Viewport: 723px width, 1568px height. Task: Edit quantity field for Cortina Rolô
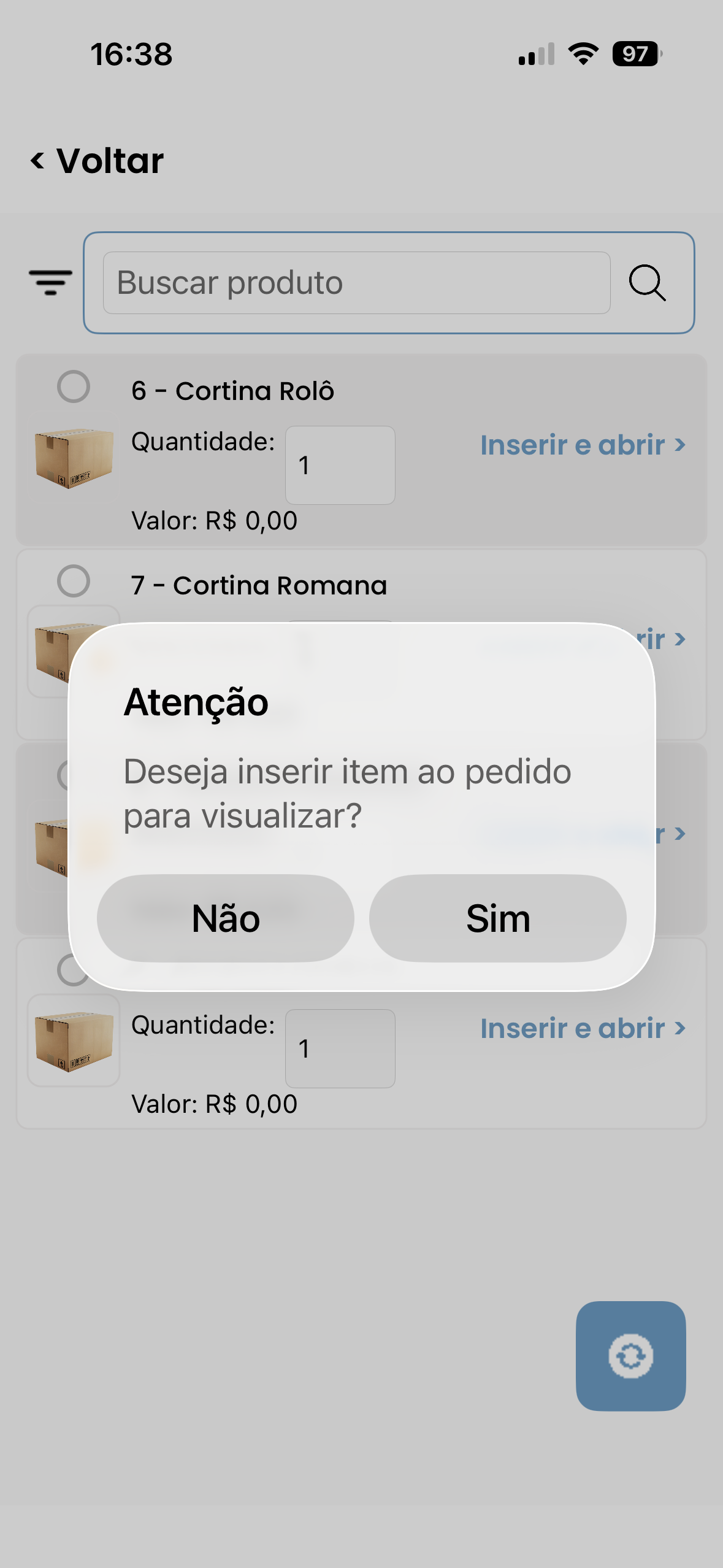click(340, 465)
